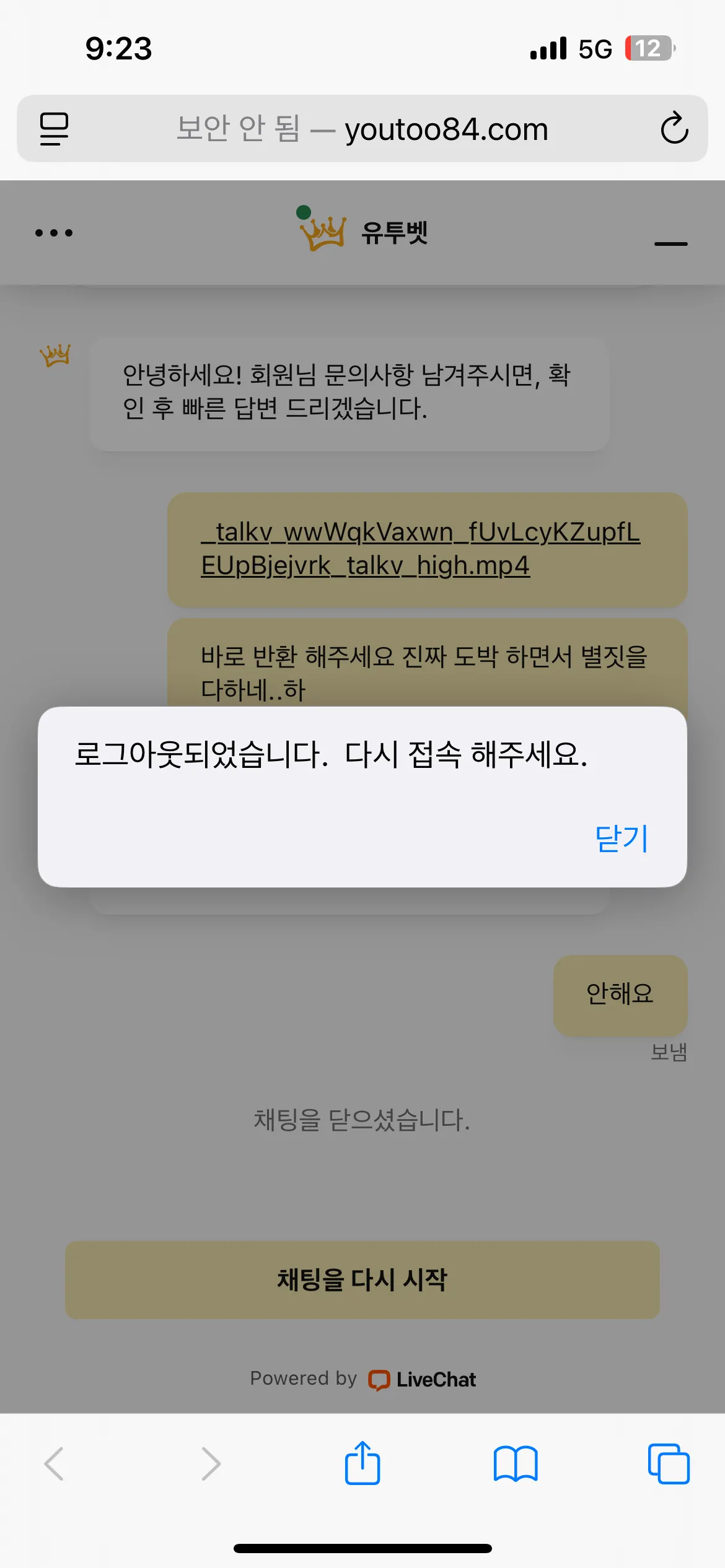Show all open Safari tabs
This screenshot has width=725, height=1568.
coord(669,1464)
